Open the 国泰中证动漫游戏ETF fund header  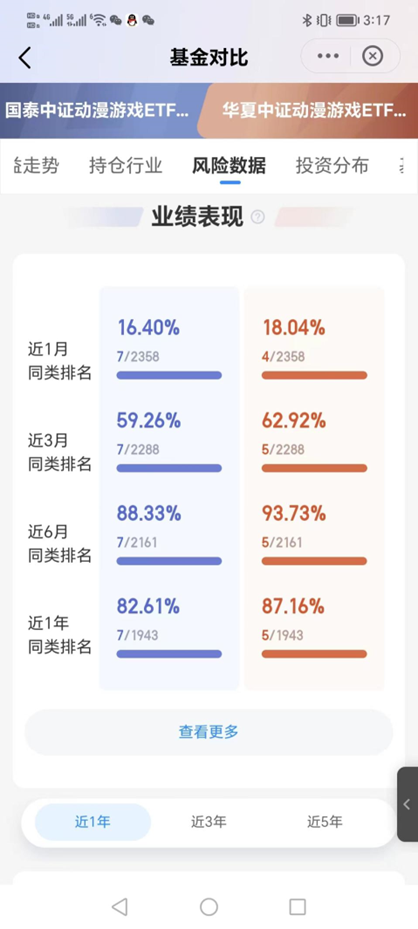[98, 111]
